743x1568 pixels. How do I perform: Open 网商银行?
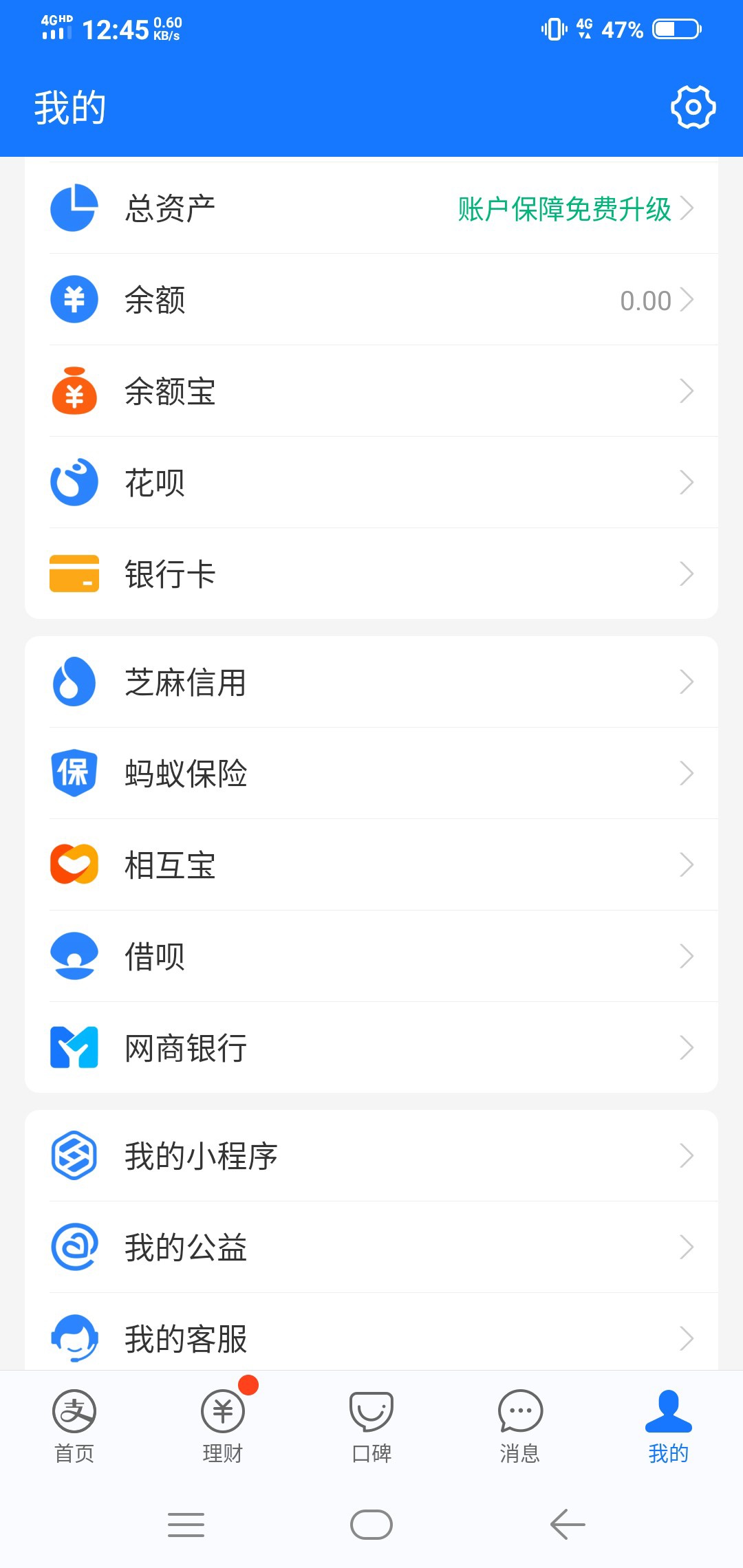click(371, 1047)
